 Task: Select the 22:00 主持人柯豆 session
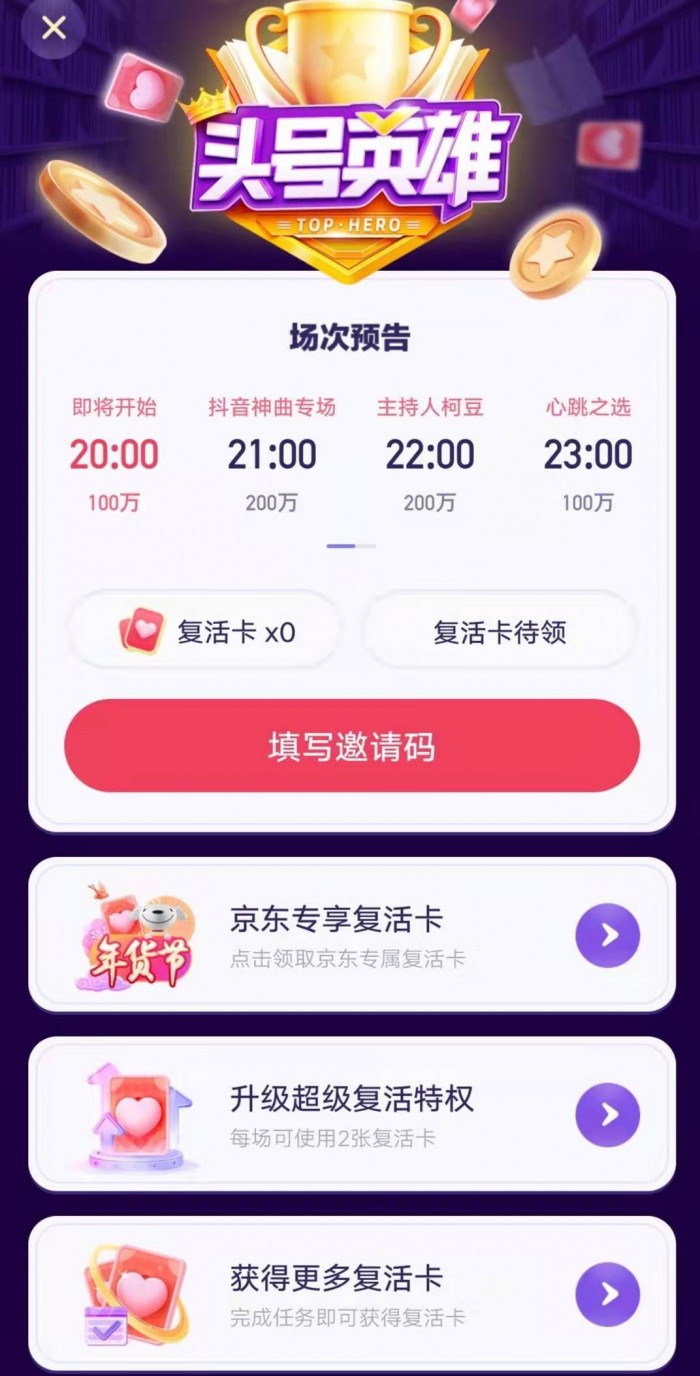[430, 454]
